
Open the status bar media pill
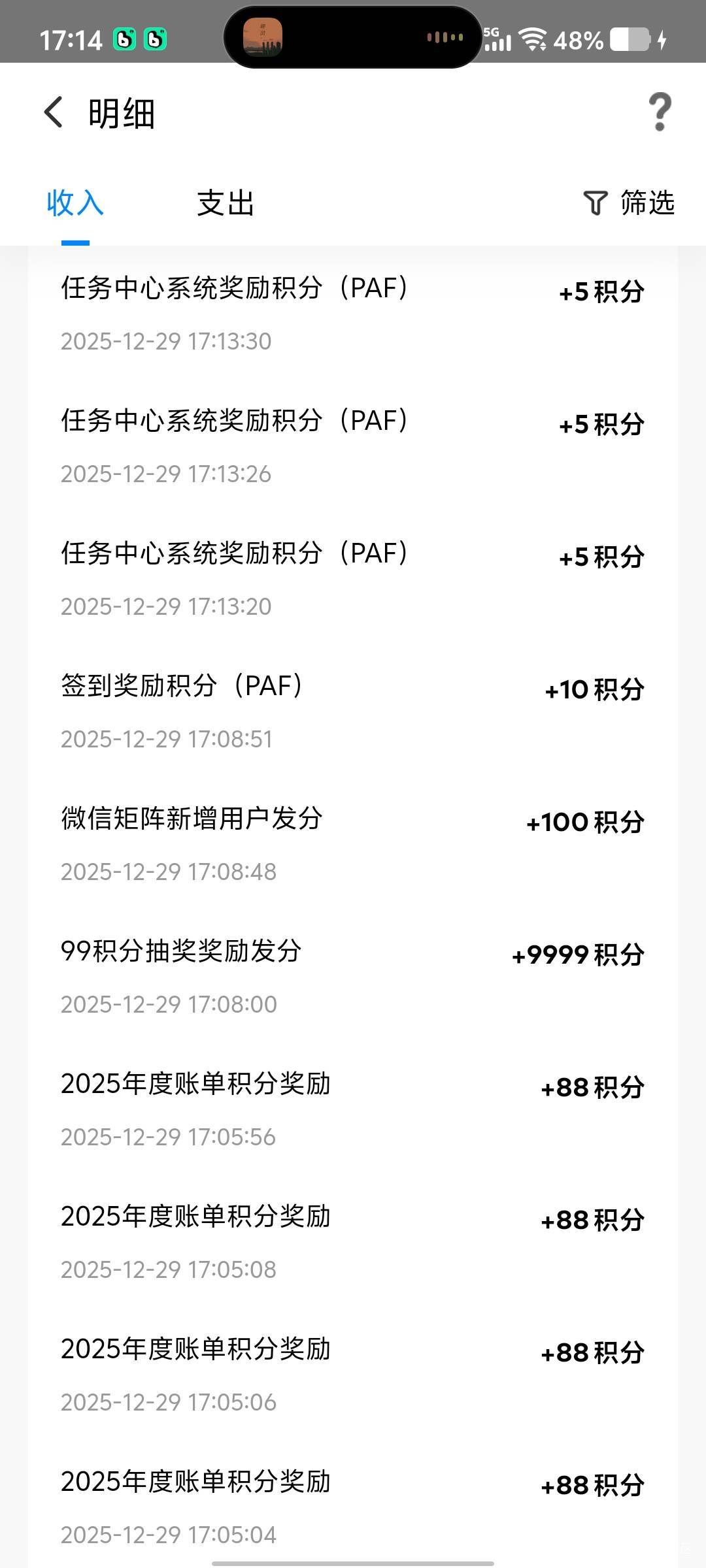(x=353, y=37)
